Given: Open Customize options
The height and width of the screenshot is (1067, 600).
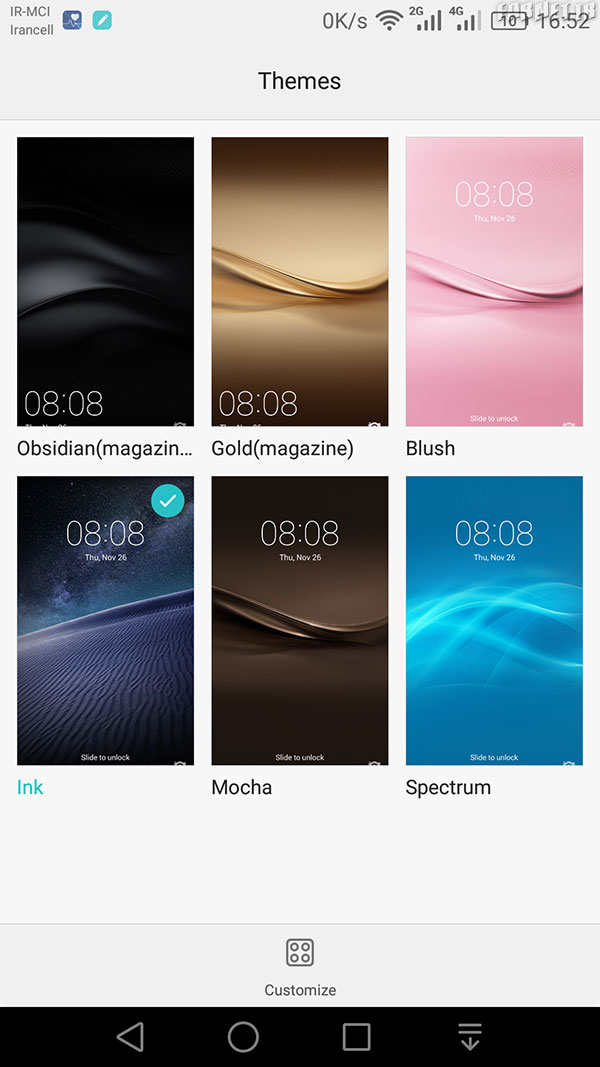Looking at the screenshot, I should point(300,967).
